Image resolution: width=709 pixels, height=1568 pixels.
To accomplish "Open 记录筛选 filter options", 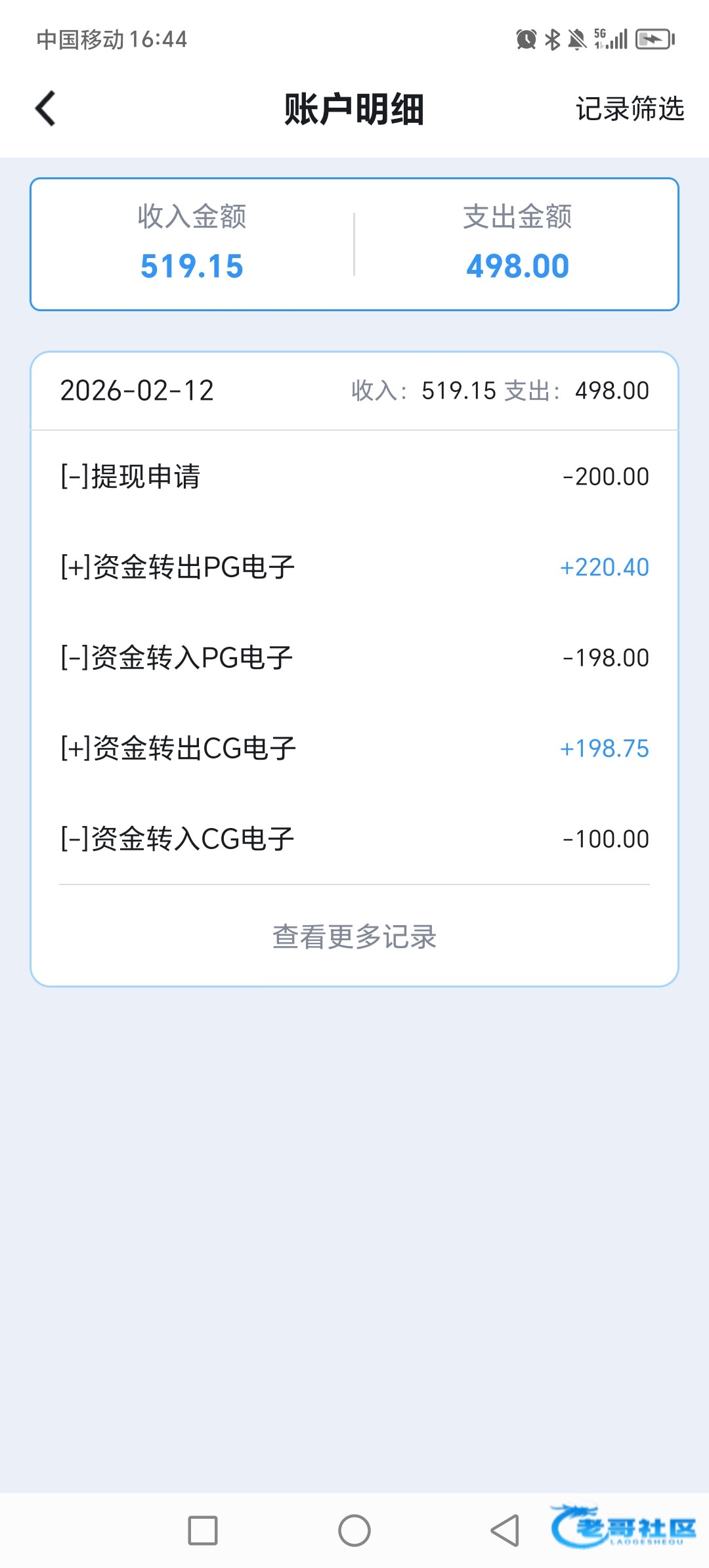I will 630,109.
